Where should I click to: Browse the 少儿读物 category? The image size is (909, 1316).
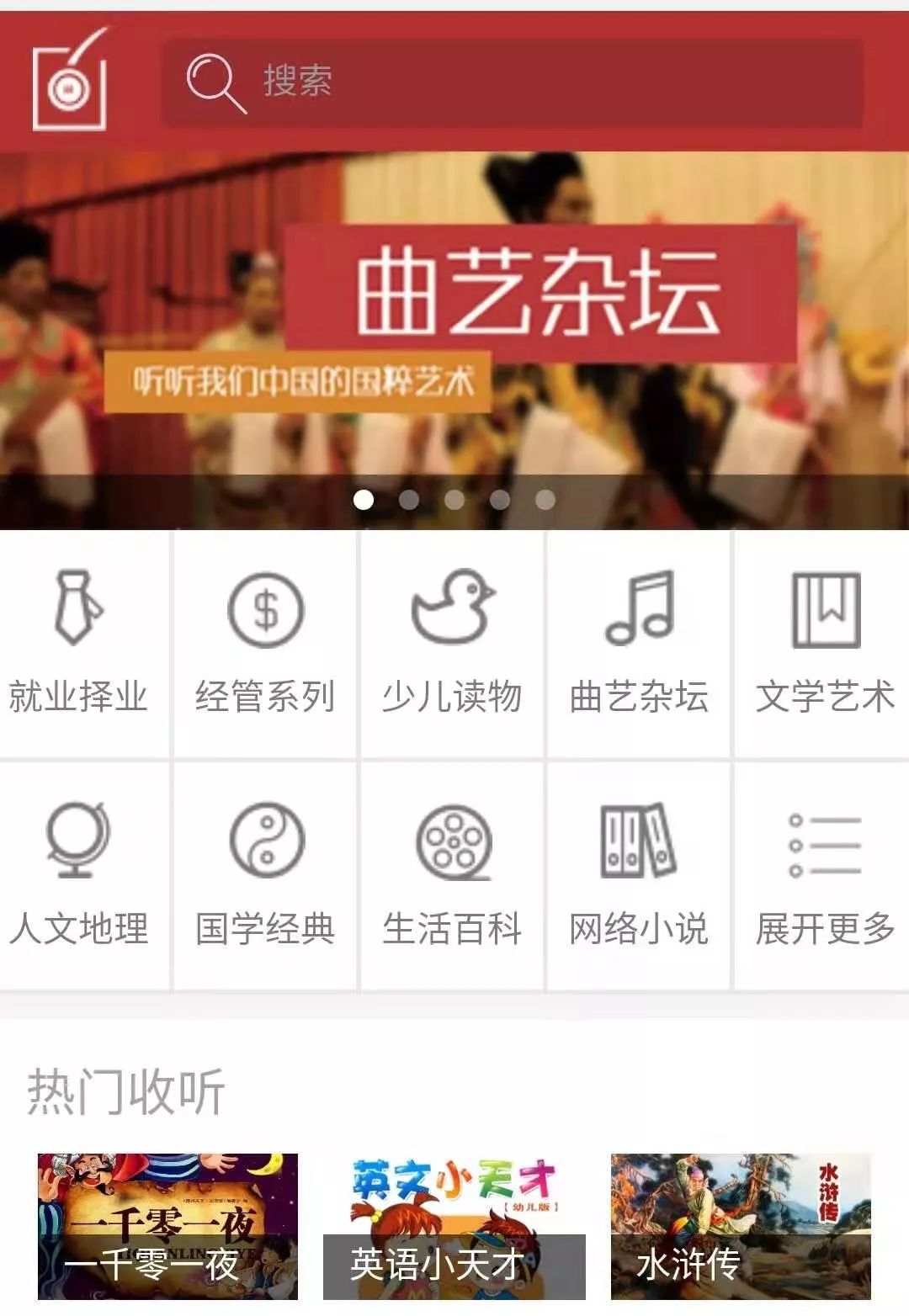(x=453, y=644)
